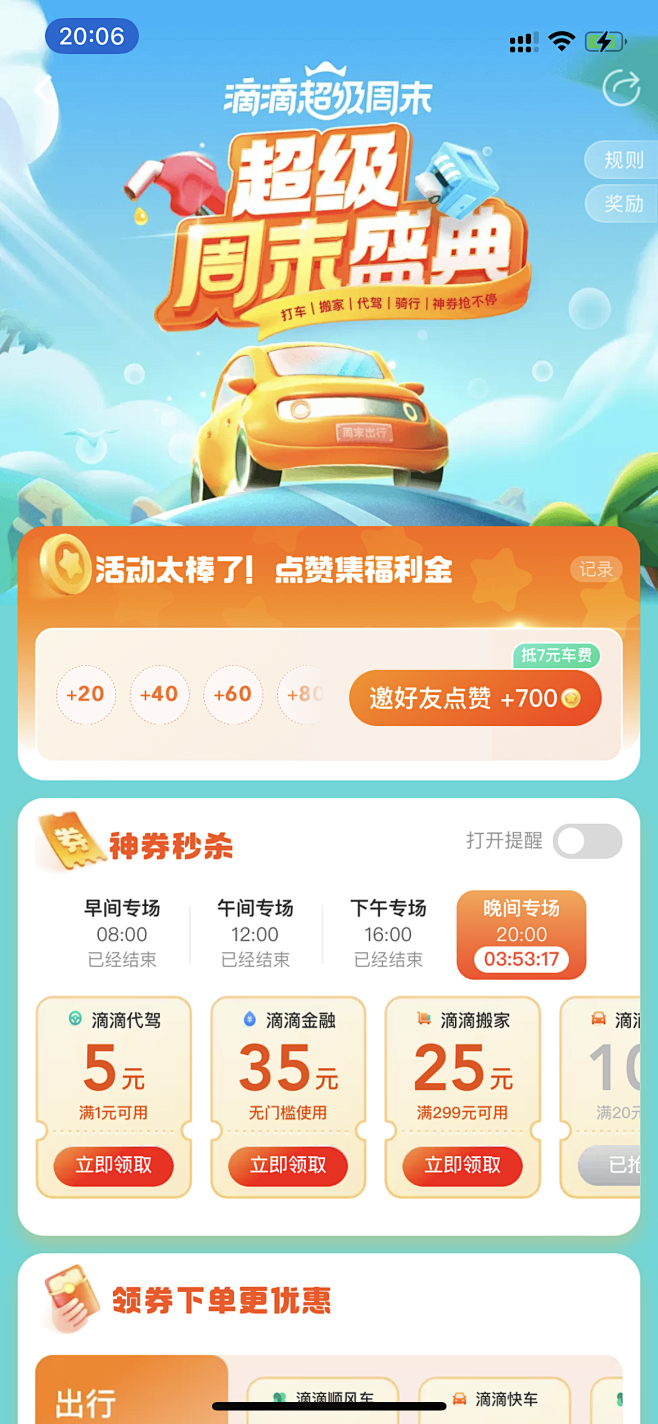Switch to 下午专场 16:00 session
This screenshot has width=658, height=1424.
click(388, 933)
